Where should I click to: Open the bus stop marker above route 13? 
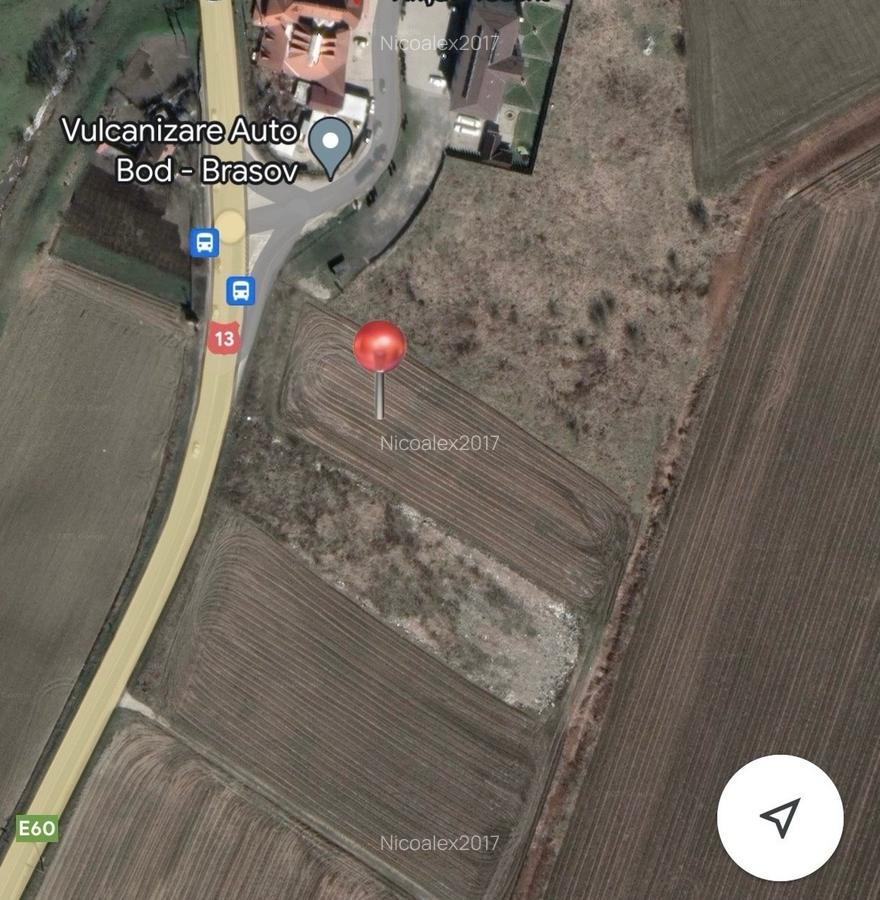pyautogui.click(x=240, y=291)
